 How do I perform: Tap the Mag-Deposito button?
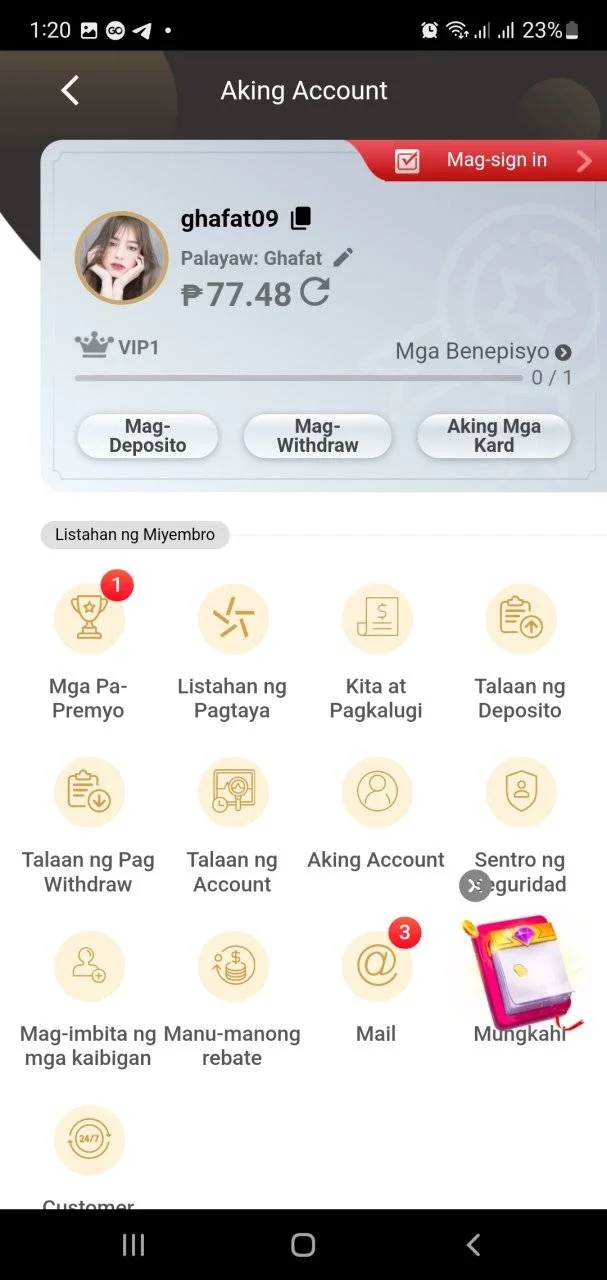click(147, 436)
